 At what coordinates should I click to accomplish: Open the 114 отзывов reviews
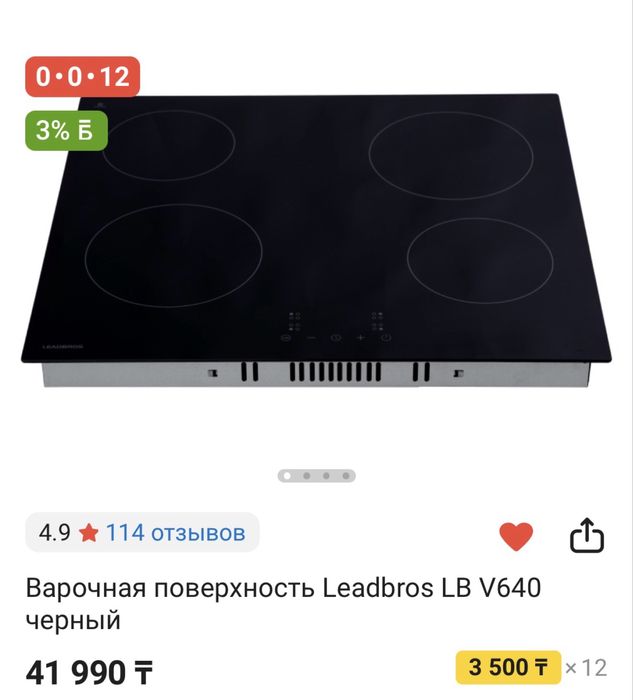[175, 533]
